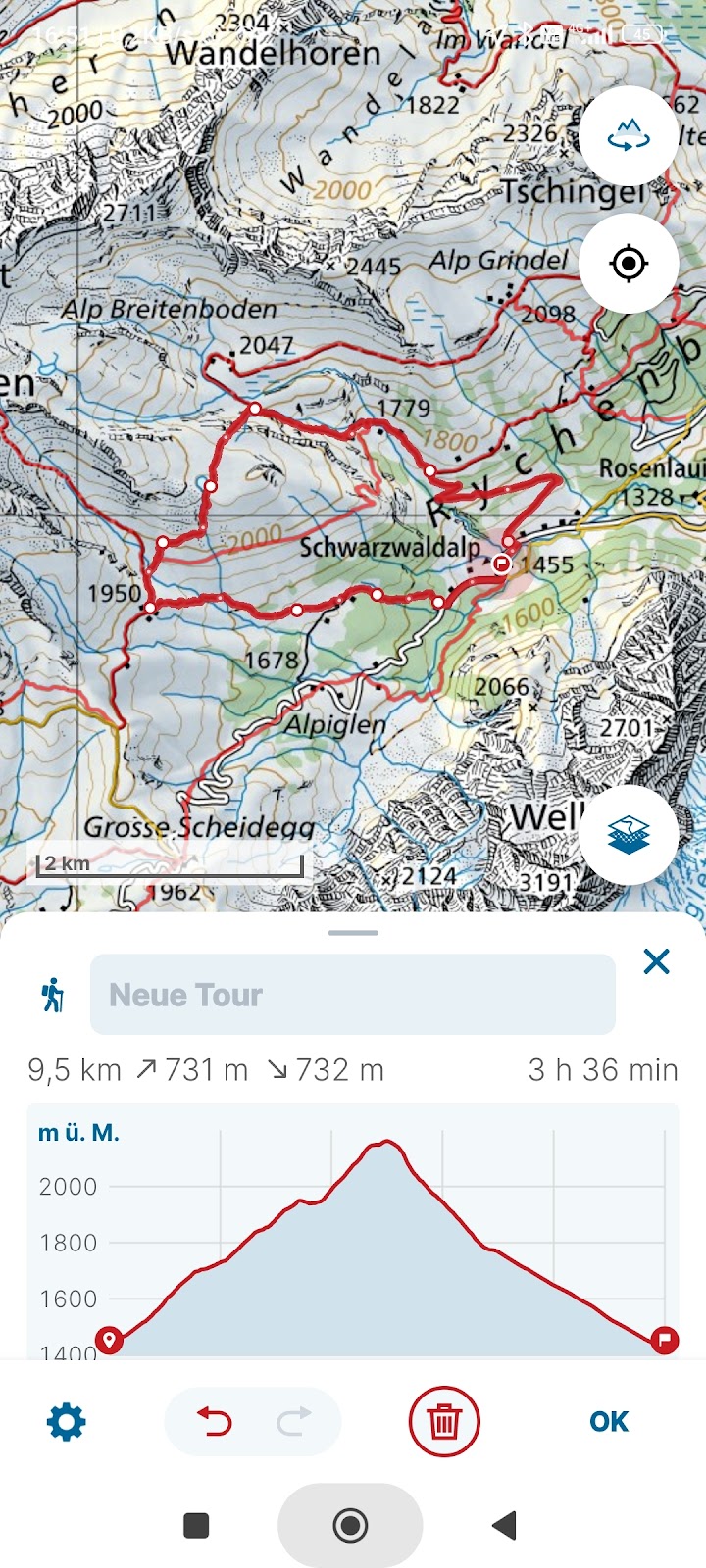Screen dimensions: 706x1568
Task: Tap the drag handle of the panel
Action: coord(353,933)
